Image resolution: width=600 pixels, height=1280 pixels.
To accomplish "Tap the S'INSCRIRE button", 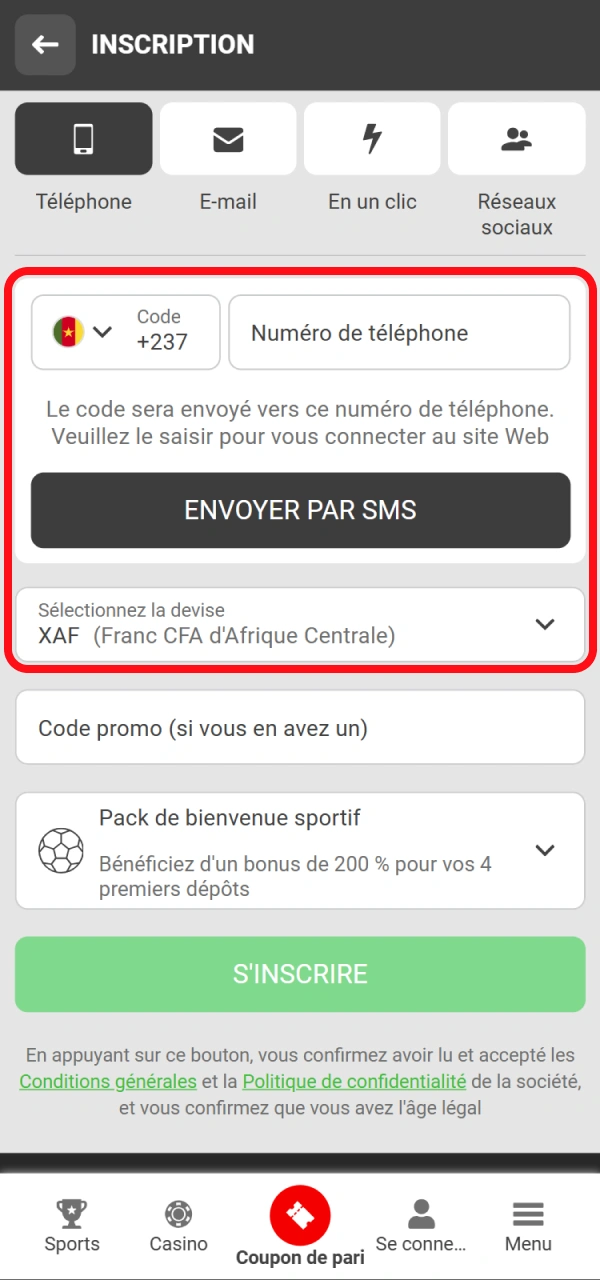I will point(300,974).
